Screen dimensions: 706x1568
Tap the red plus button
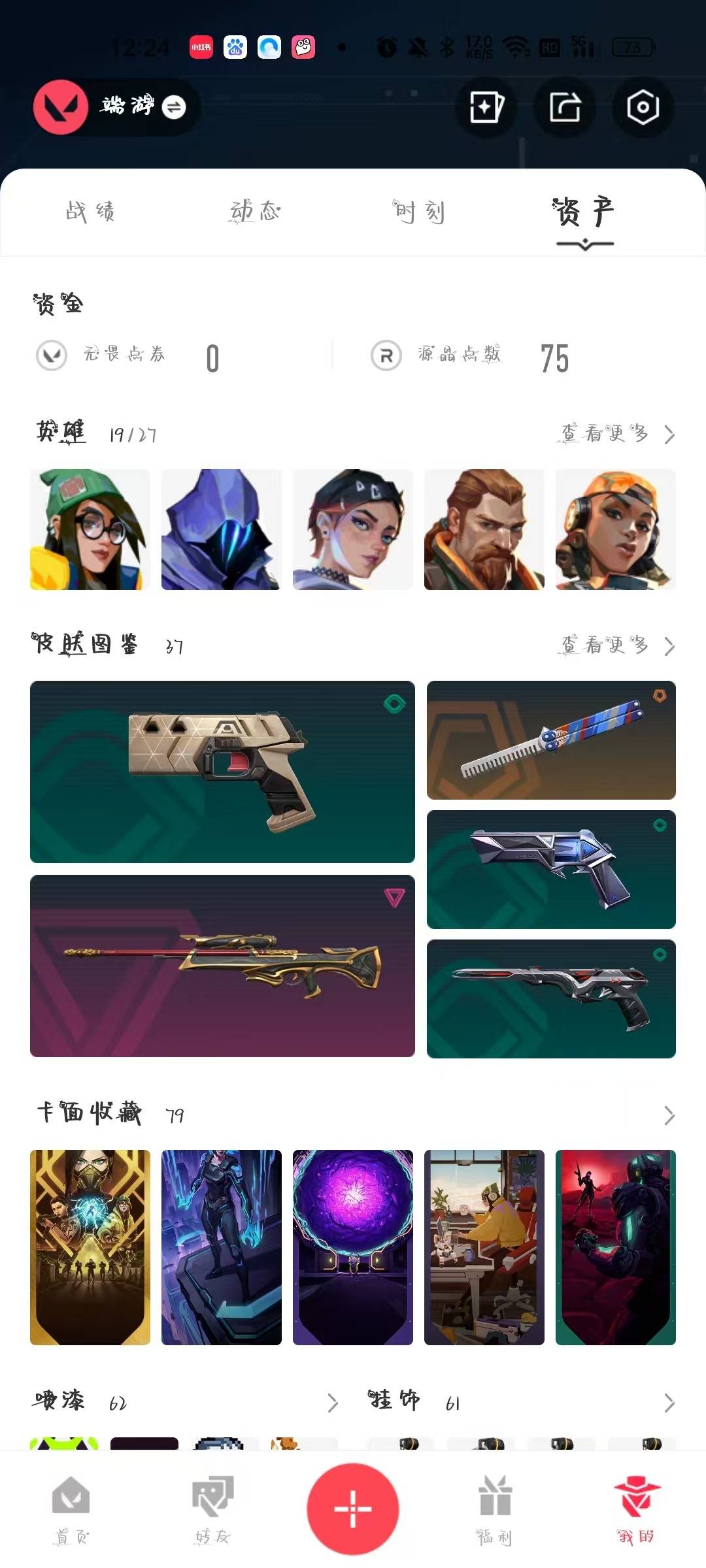[x=353, y=1509]
